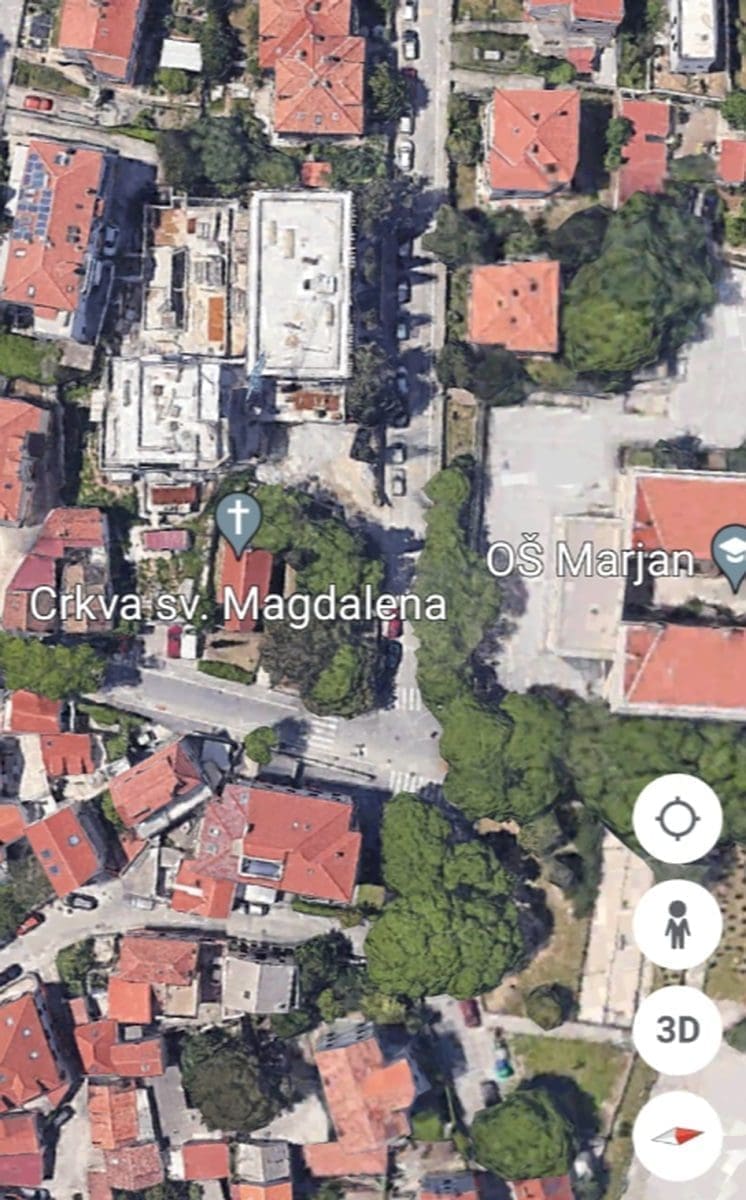This screenshot has height=1200, width=746.
Task: Center map on my location
Action: (x=677, y=818)
